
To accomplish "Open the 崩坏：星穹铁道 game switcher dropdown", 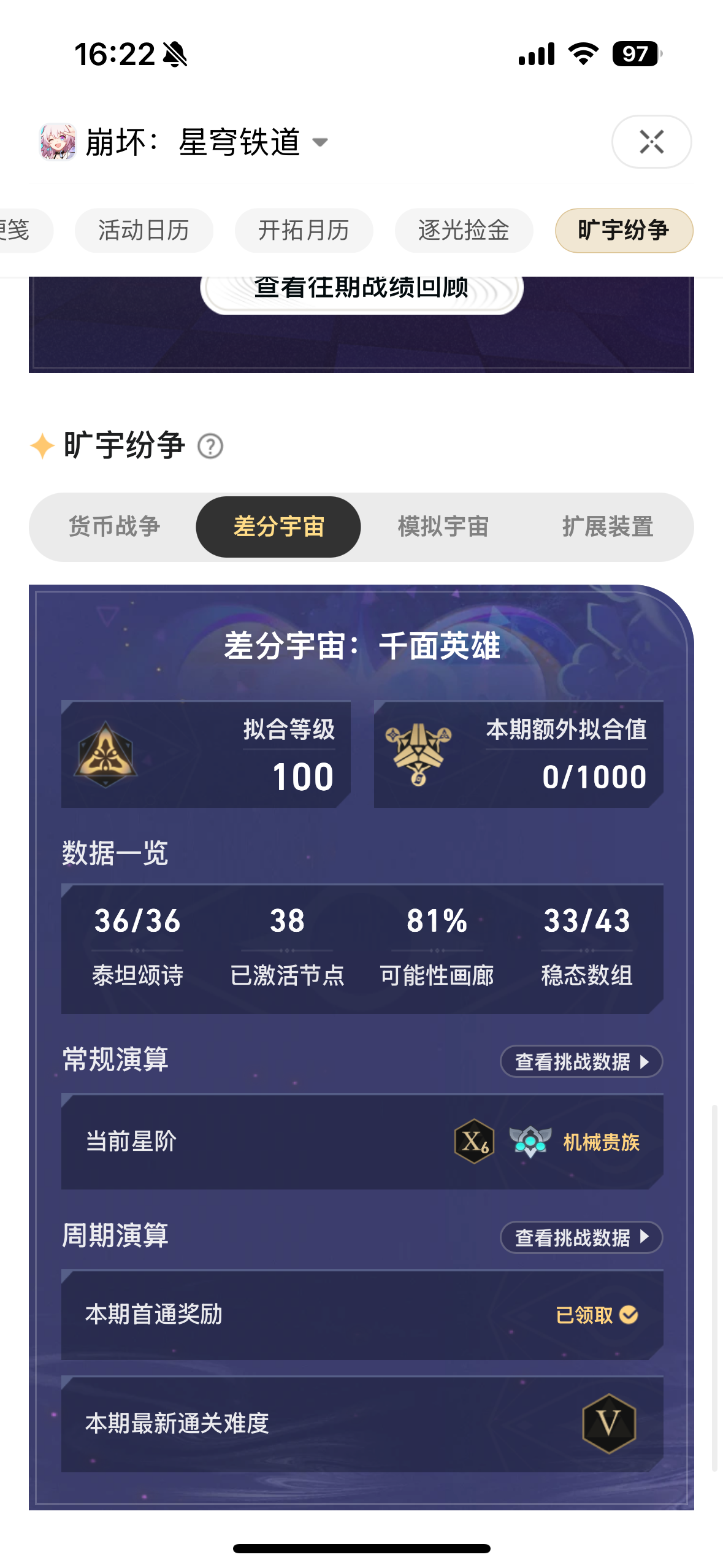I will tap(319, 142).
